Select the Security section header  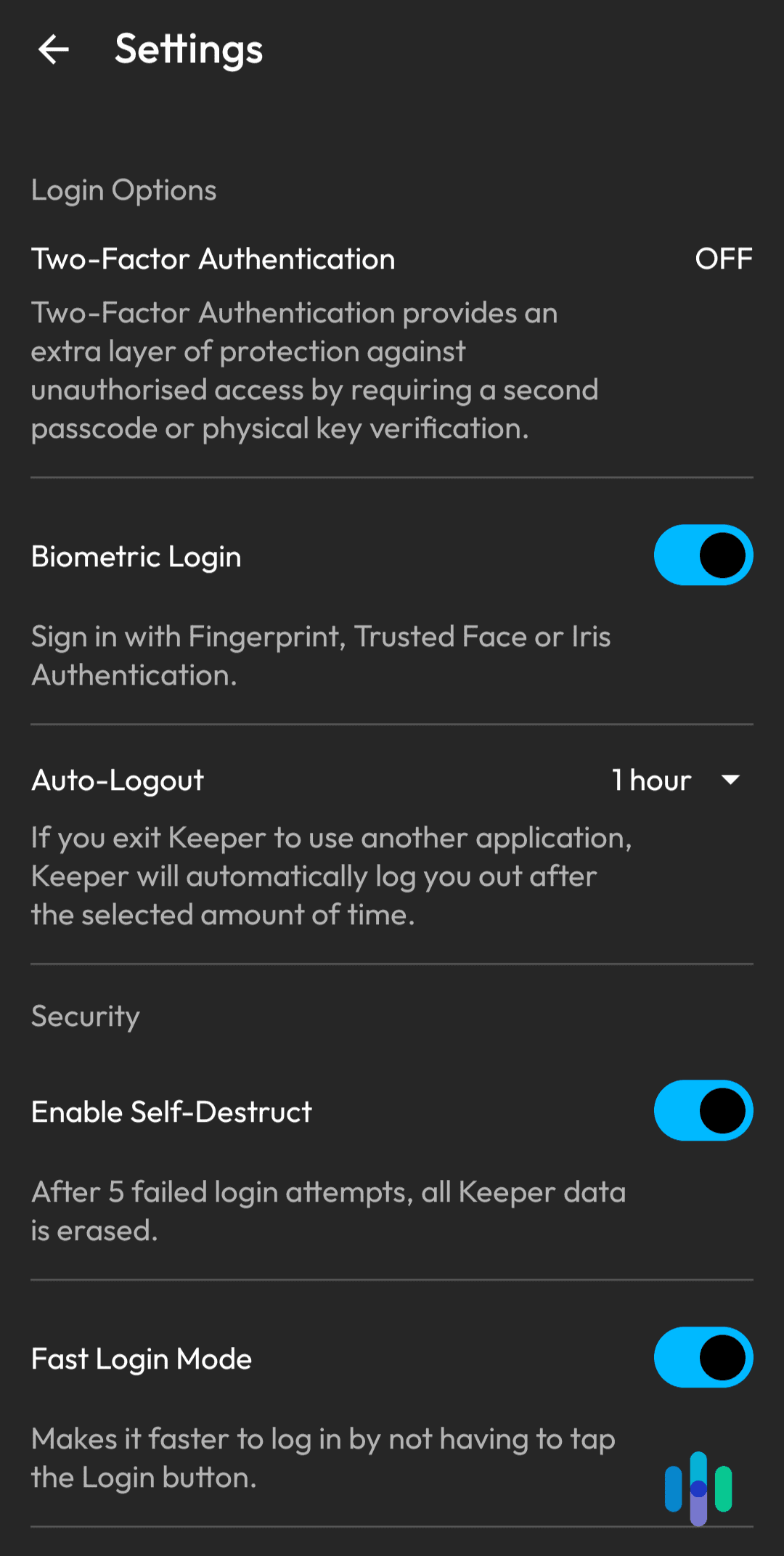tap(85, 1017)
